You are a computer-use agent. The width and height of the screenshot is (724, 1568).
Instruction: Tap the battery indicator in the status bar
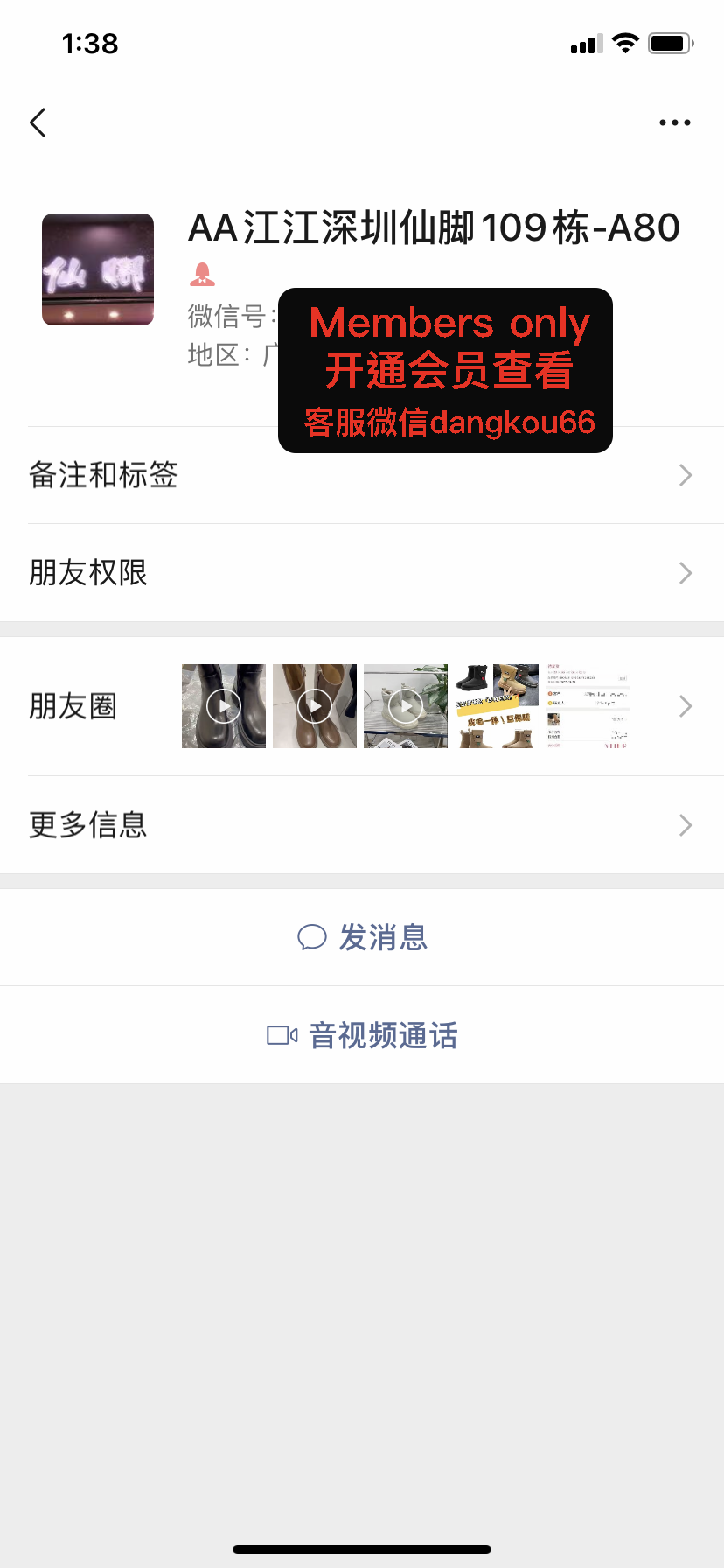pos(669,43)
